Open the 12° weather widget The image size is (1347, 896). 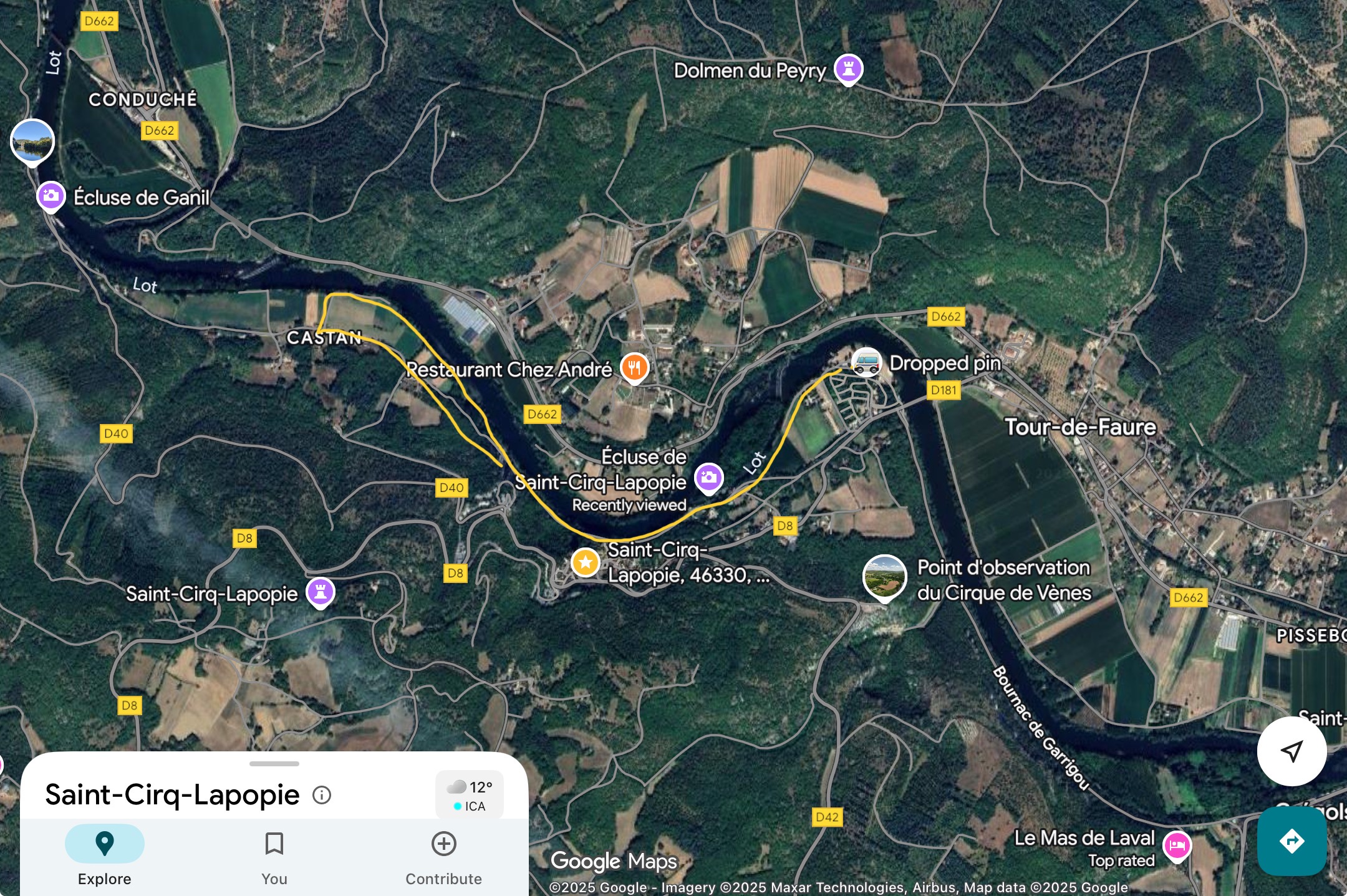(470, 795)
